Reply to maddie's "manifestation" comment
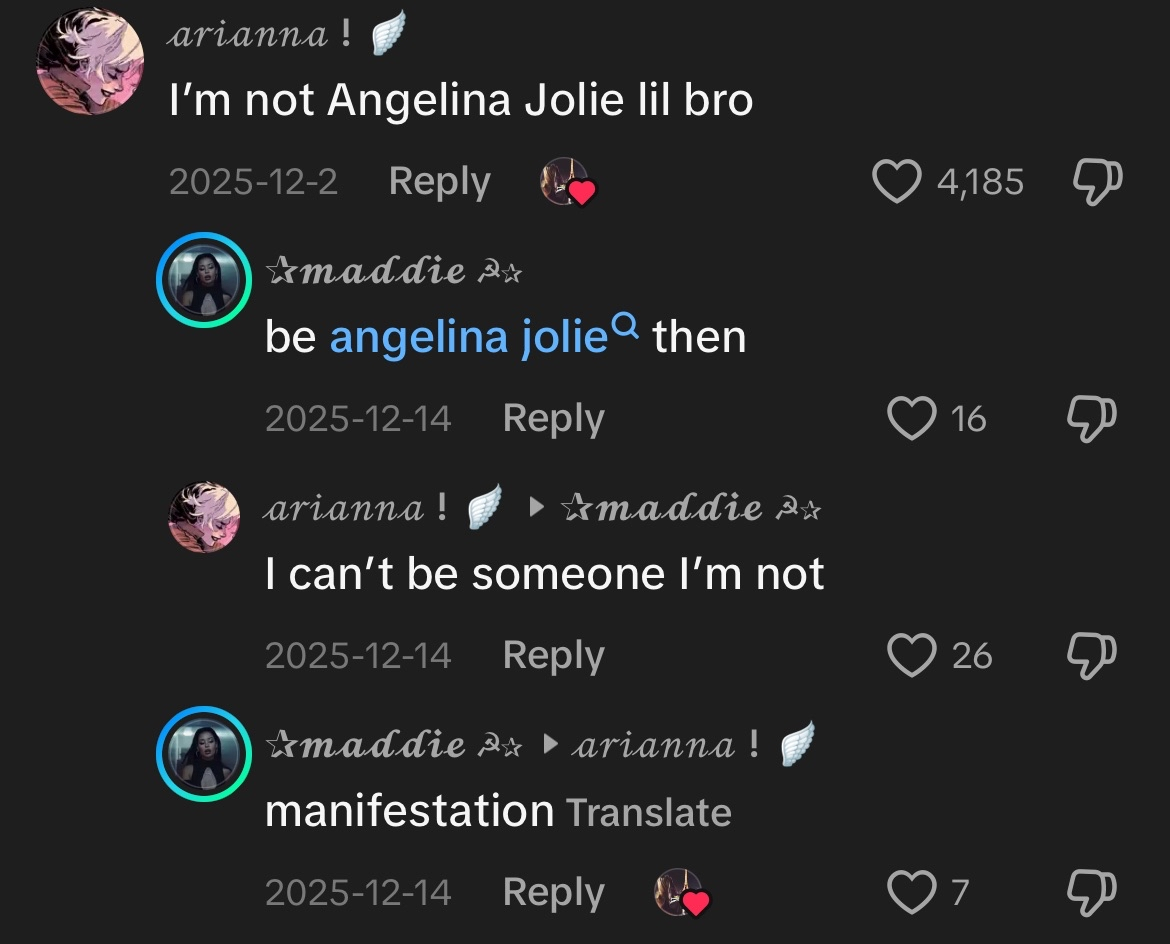The height and width of the screenshot is (944, 1170). click(x=553, y=892)
